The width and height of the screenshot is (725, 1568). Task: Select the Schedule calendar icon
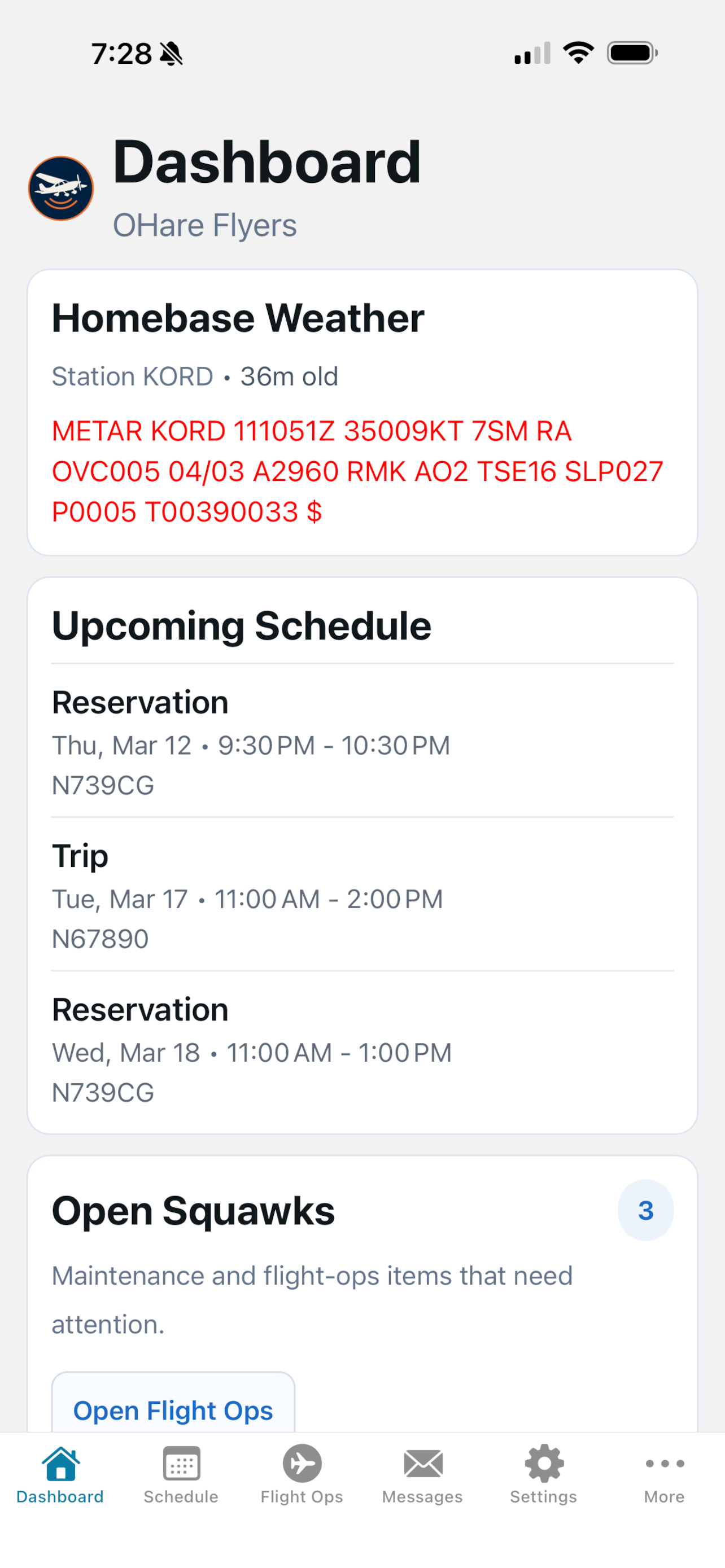pyautogui.click(x=180, y=1464)
